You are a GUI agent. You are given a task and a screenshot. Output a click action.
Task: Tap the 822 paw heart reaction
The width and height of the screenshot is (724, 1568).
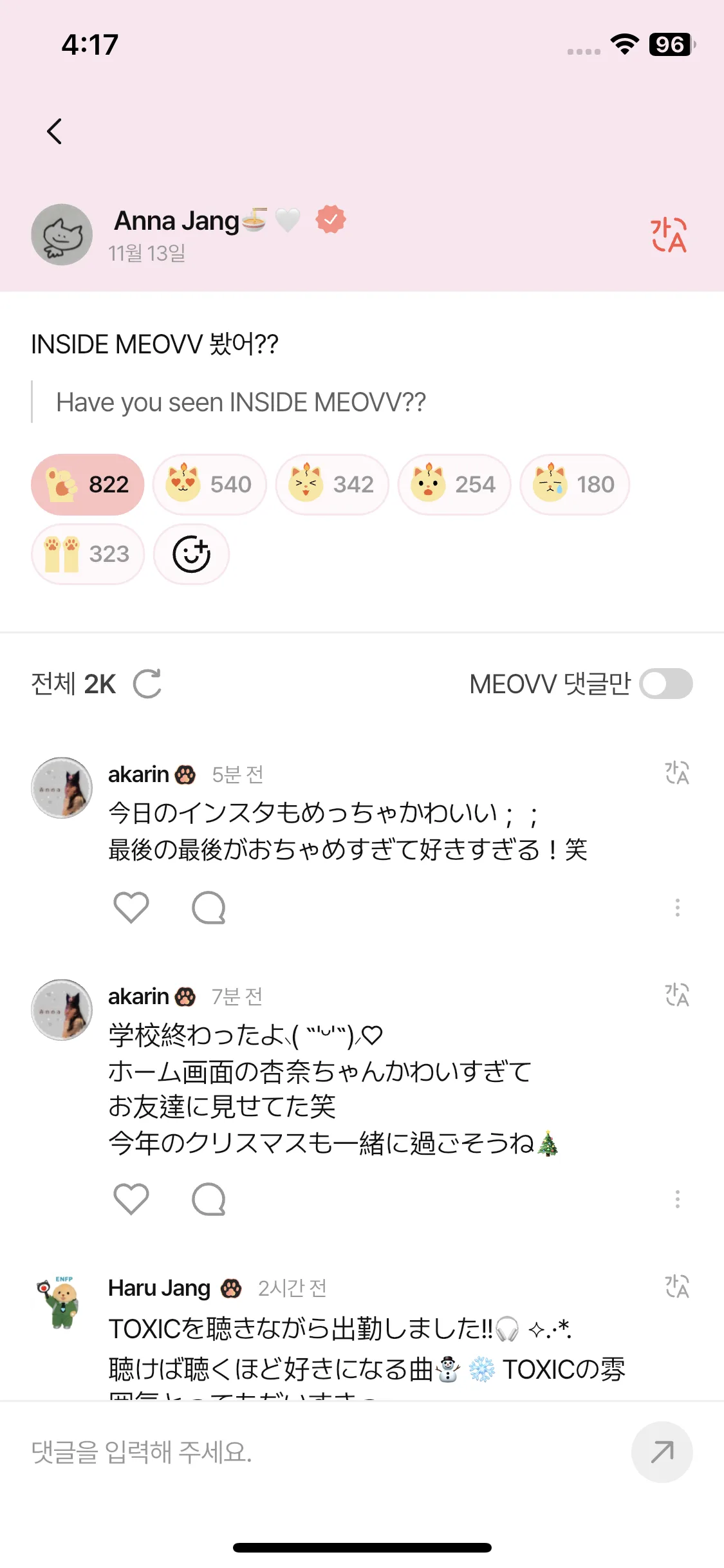click(88, 485)
